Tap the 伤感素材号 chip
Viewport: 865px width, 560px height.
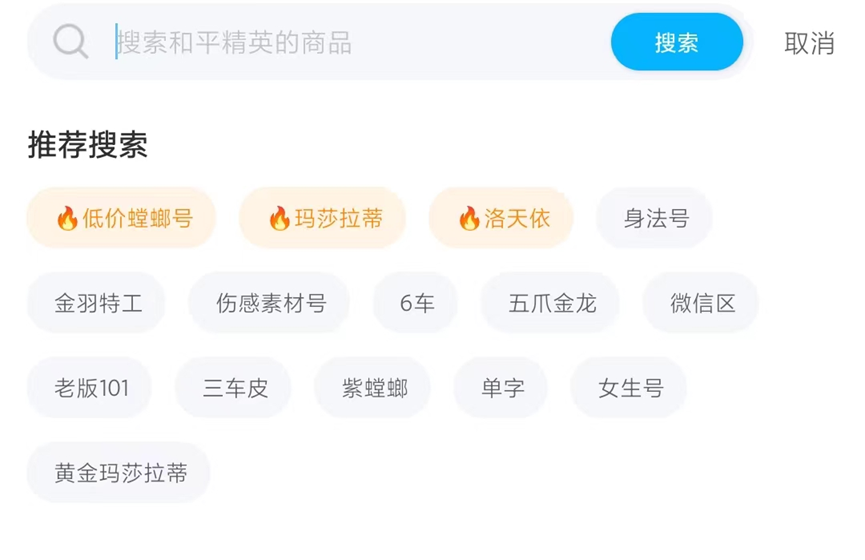(270, 303)
